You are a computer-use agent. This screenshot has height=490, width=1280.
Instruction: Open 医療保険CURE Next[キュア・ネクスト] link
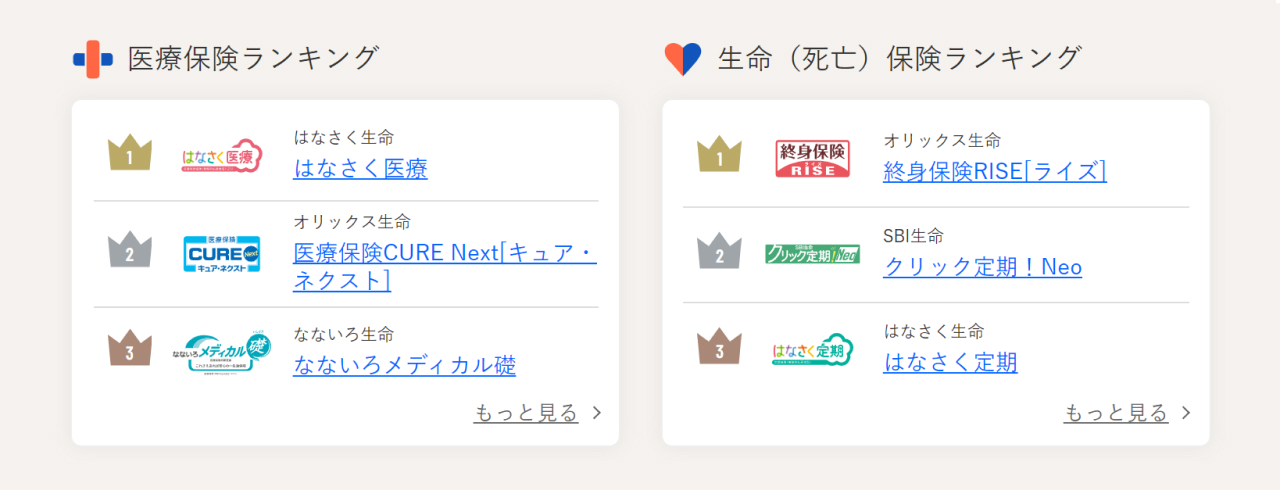444,254
